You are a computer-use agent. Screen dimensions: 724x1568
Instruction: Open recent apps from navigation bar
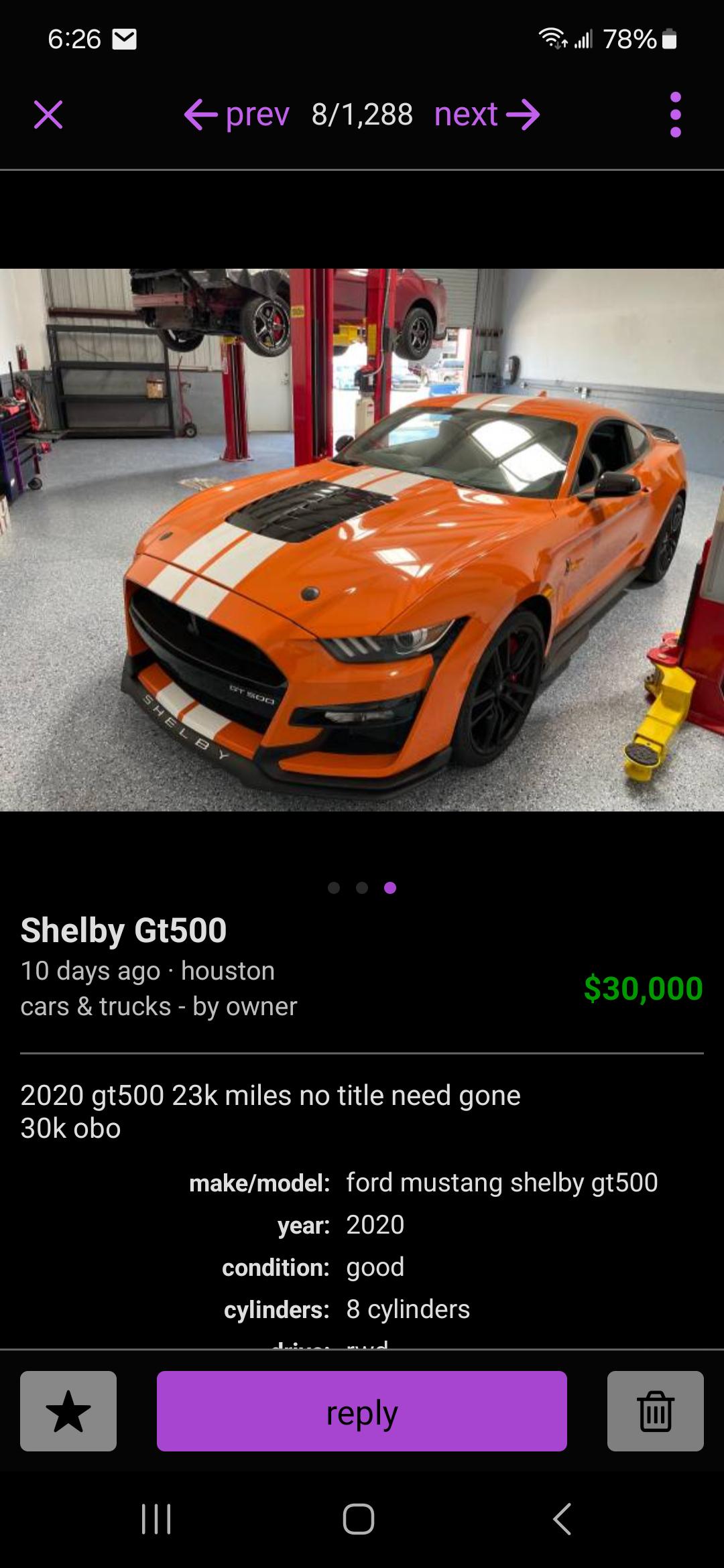click(x=157, y=1518)
